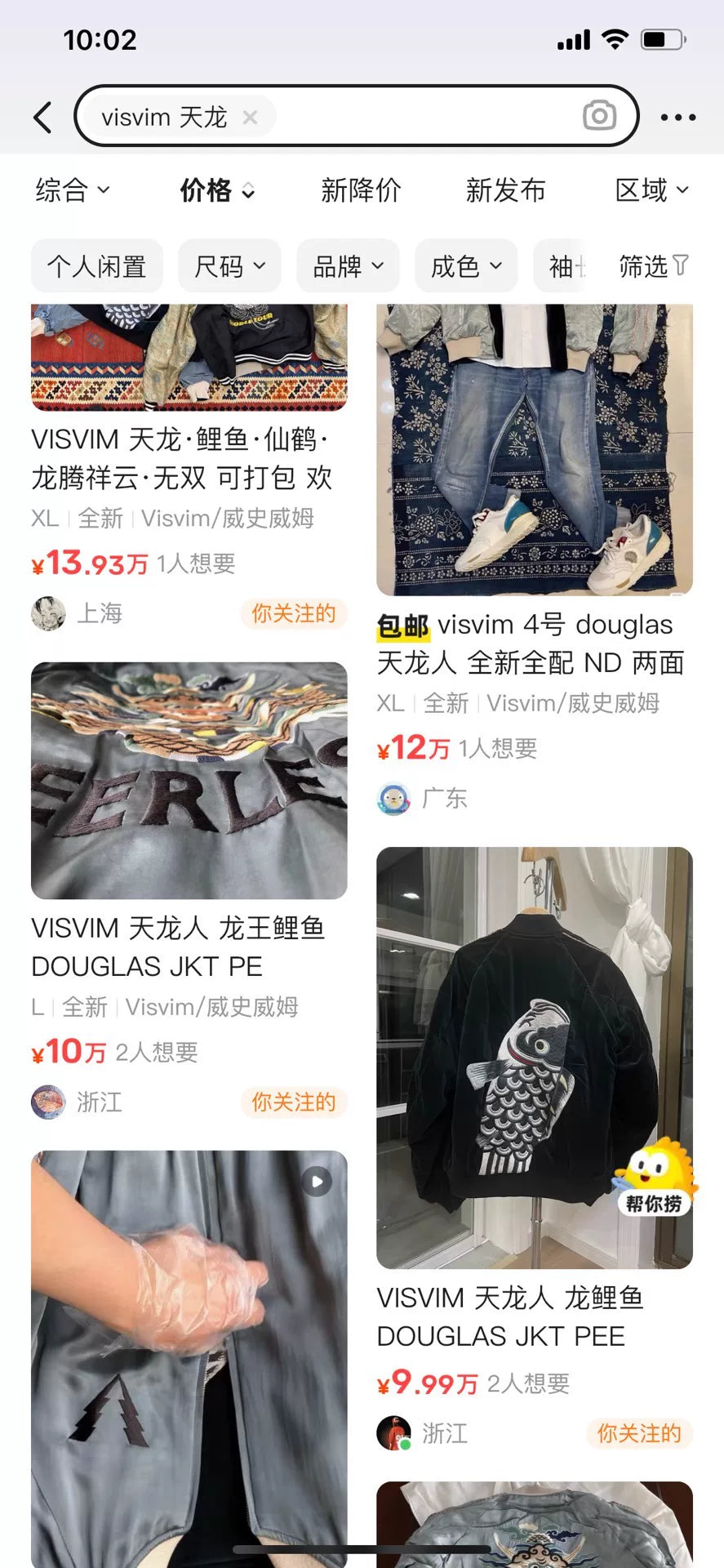Switch to the 新降价 tab
The width and height of the screenshot is (724, 1568).
point(361,190)
